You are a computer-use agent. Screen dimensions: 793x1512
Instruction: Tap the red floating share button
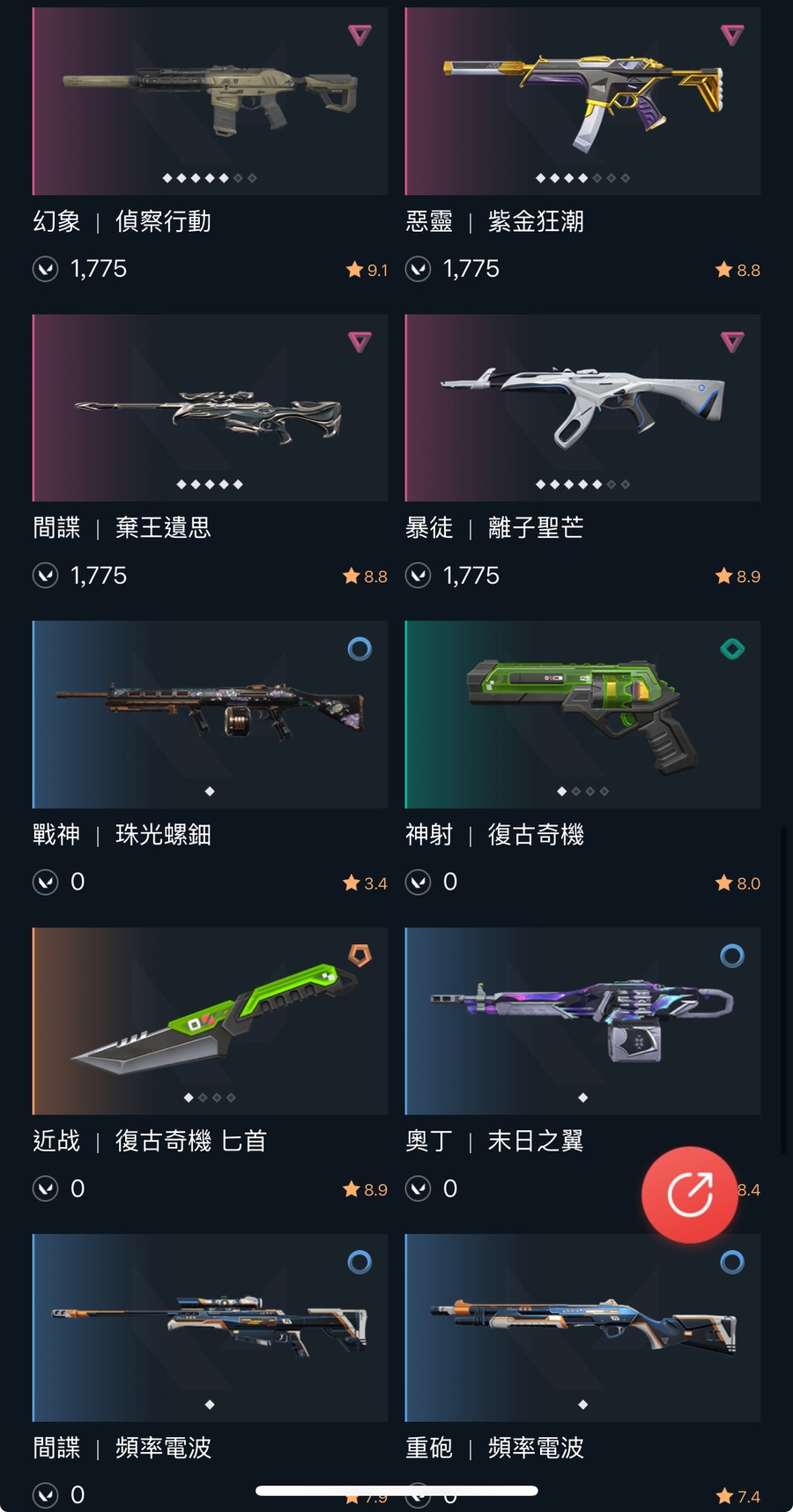690,1195
